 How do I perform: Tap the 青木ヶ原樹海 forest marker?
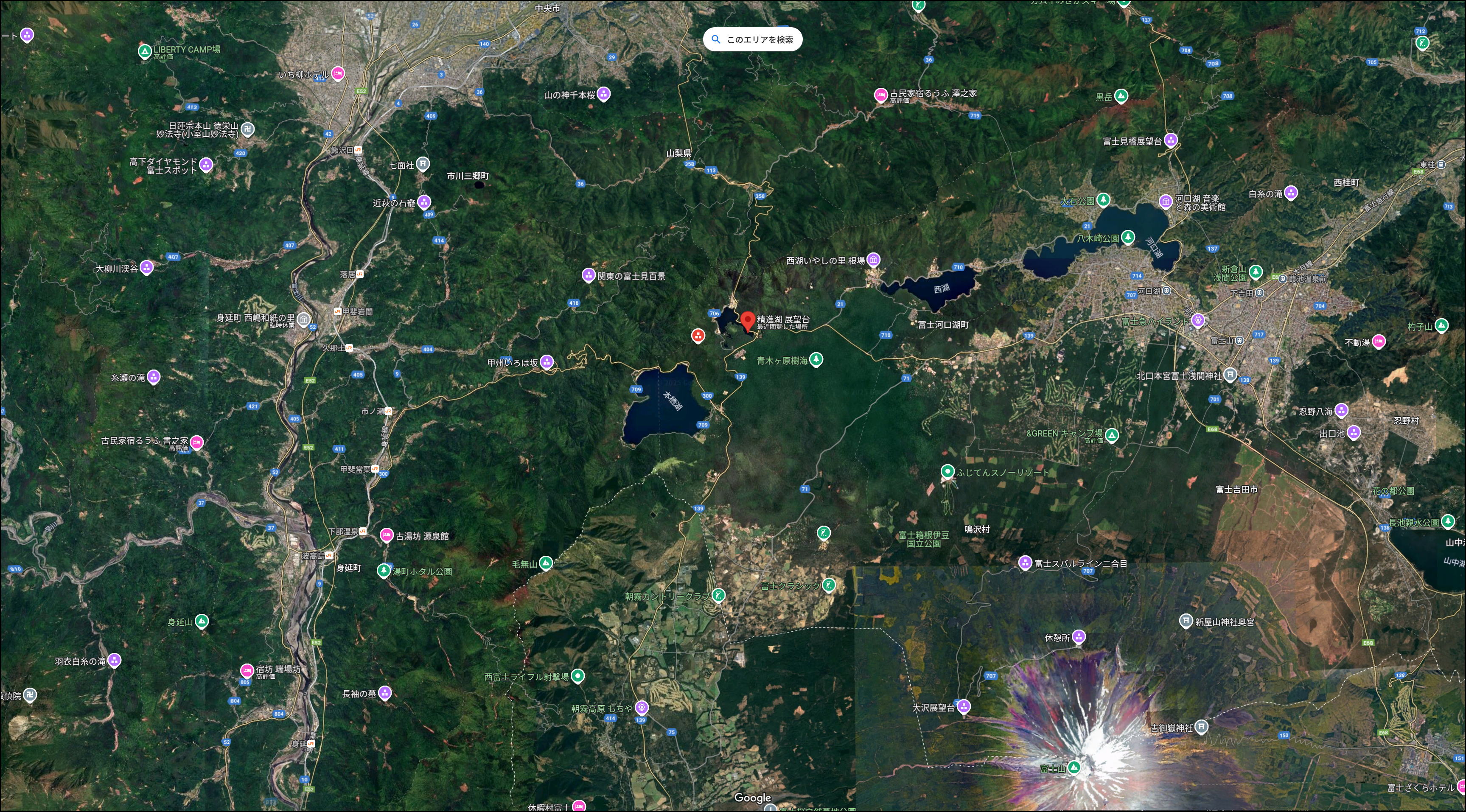816,359
